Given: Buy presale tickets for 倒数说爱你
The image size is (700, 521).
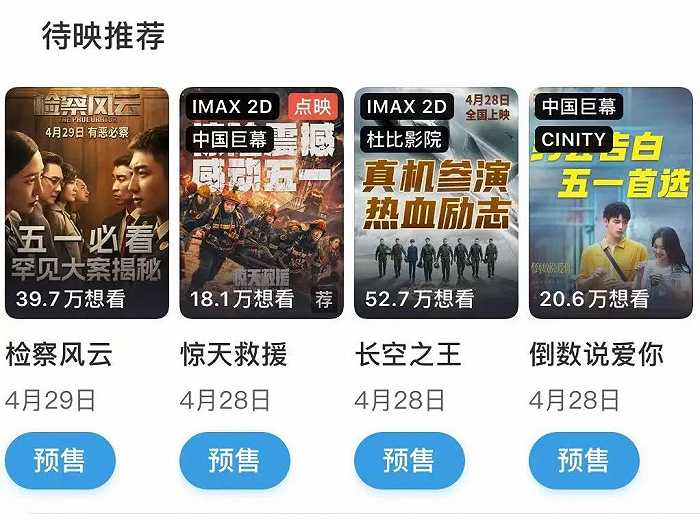Looking at the screenshot, I should point(583,461).
